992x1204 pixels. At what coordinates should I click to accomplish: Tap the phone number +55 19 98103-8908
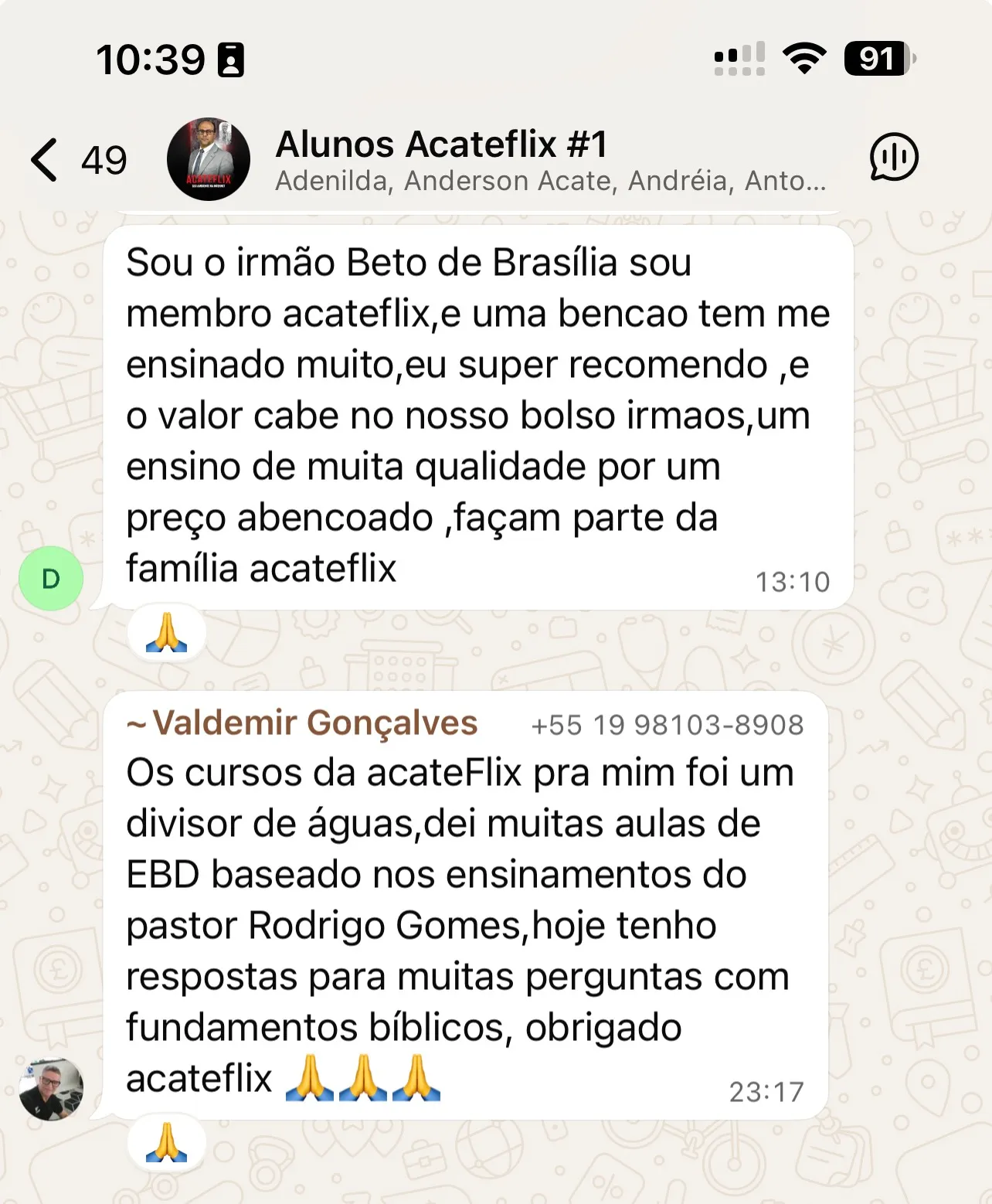click(x=668, y=725)
